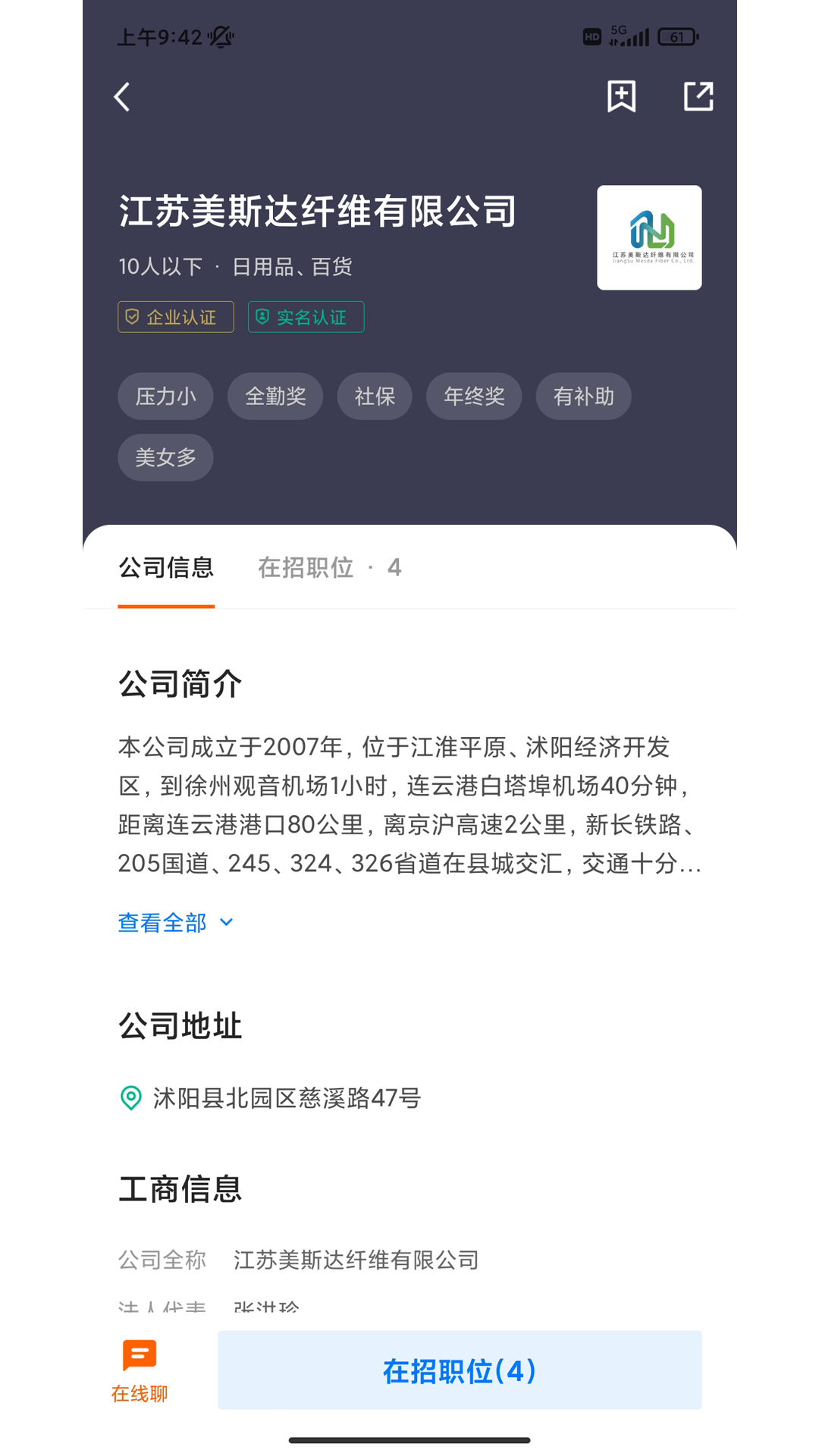The height and width of the screenshot is (1456, 819).
Task: Open the address 沭阳县北园区慈溪路47号
Action: pyautogui.click(x=287, y=1098)
